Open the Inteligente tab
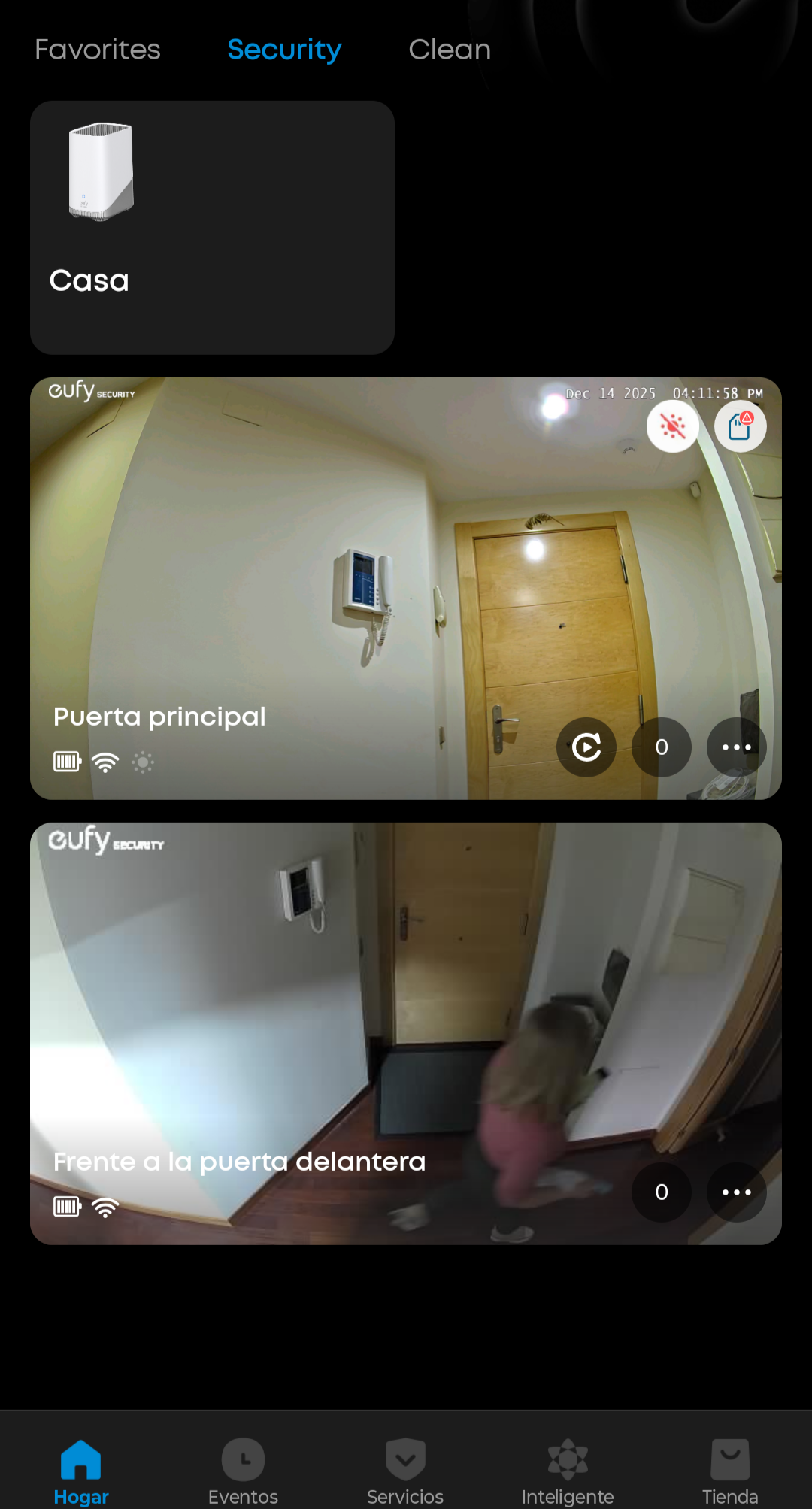 568,1471
